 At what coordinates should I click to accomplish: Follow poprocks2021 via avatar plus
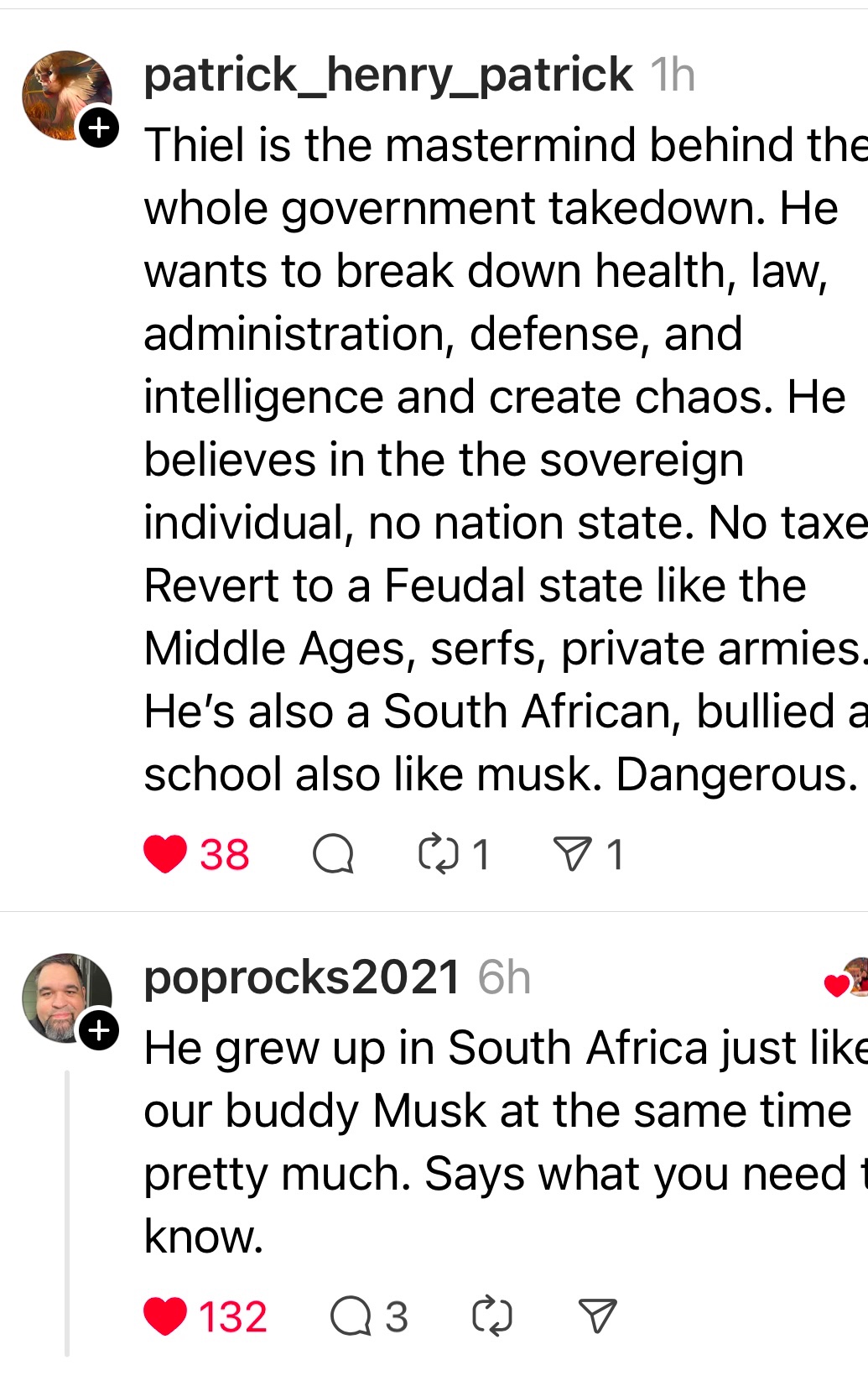(99, 1030)
